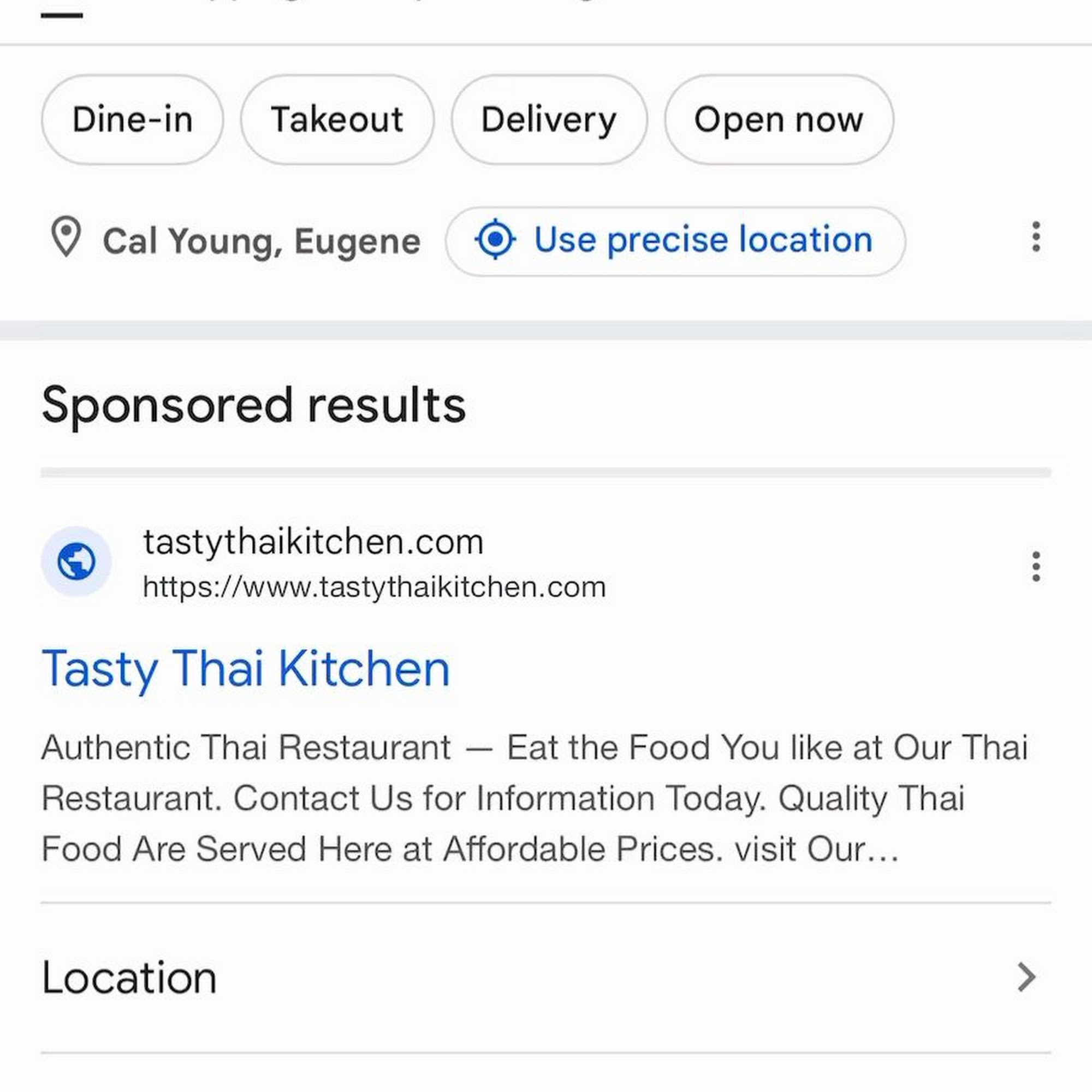Filter results by Takeout
The image size is (1092, 1092).
[x=337, y=120]
